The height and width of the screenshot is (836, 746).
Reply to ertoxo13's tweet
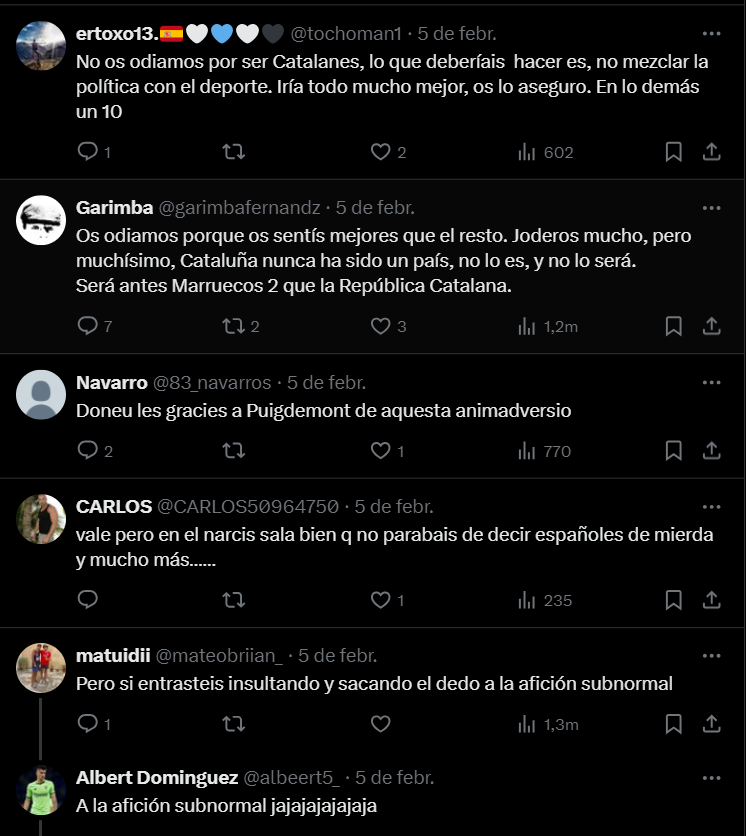88,152
